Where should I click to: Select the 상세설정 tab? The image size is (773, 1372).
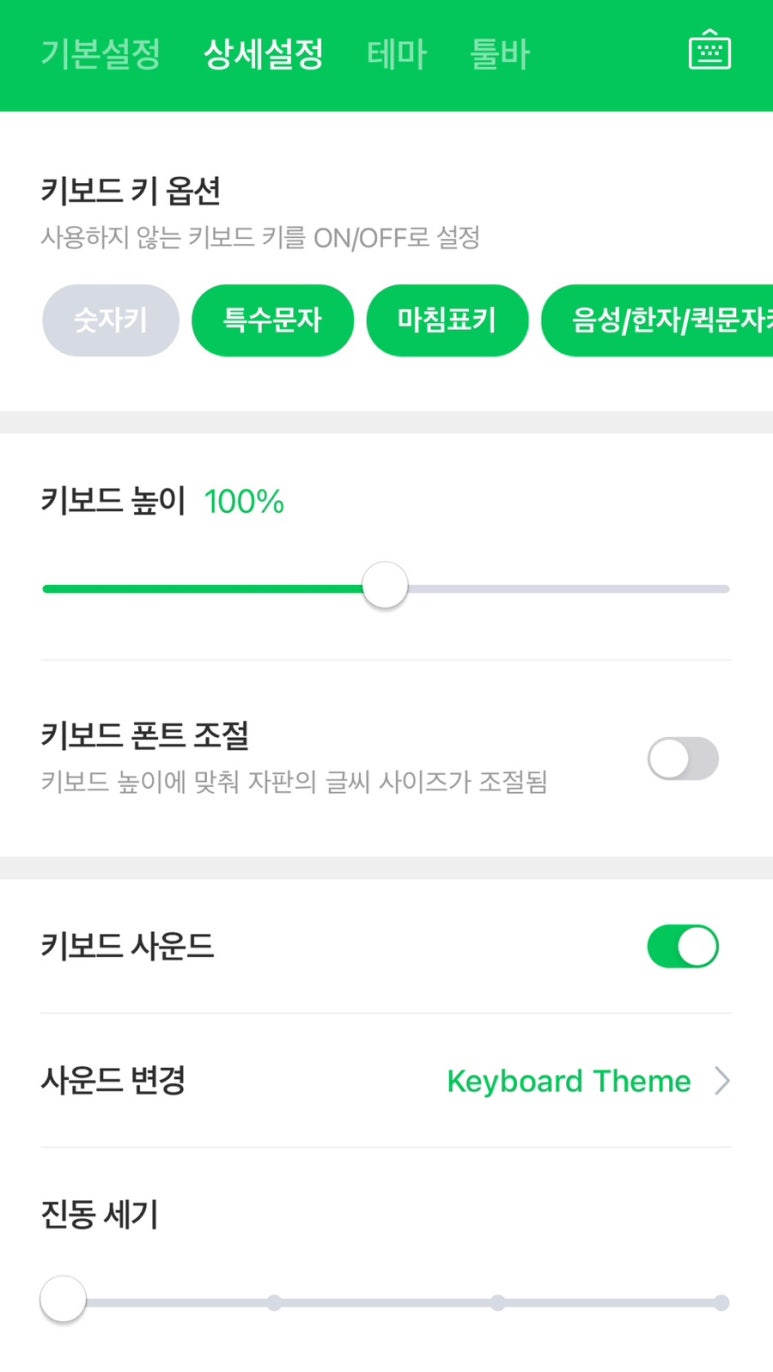263,54
